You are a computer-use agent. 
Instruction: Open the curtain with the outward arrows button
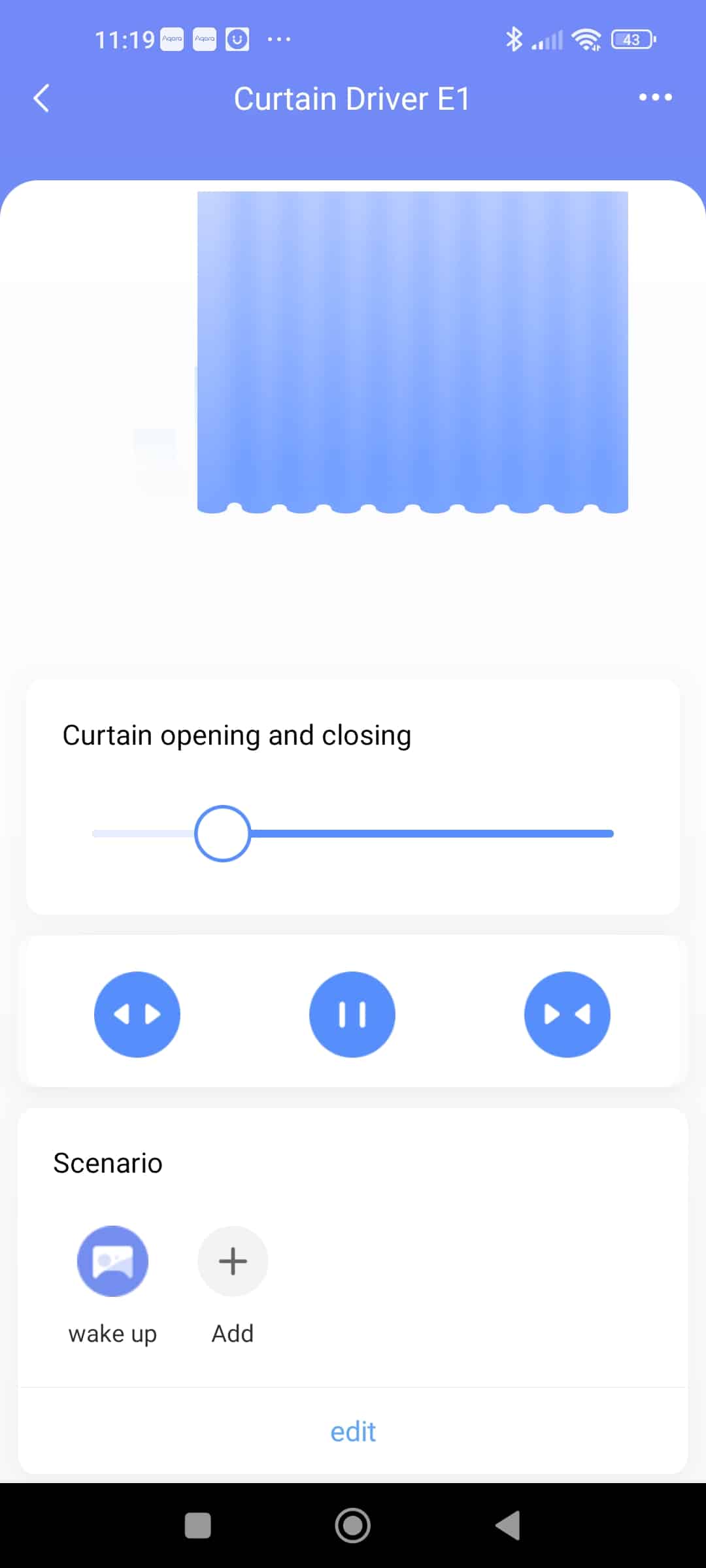point(137,1014)
